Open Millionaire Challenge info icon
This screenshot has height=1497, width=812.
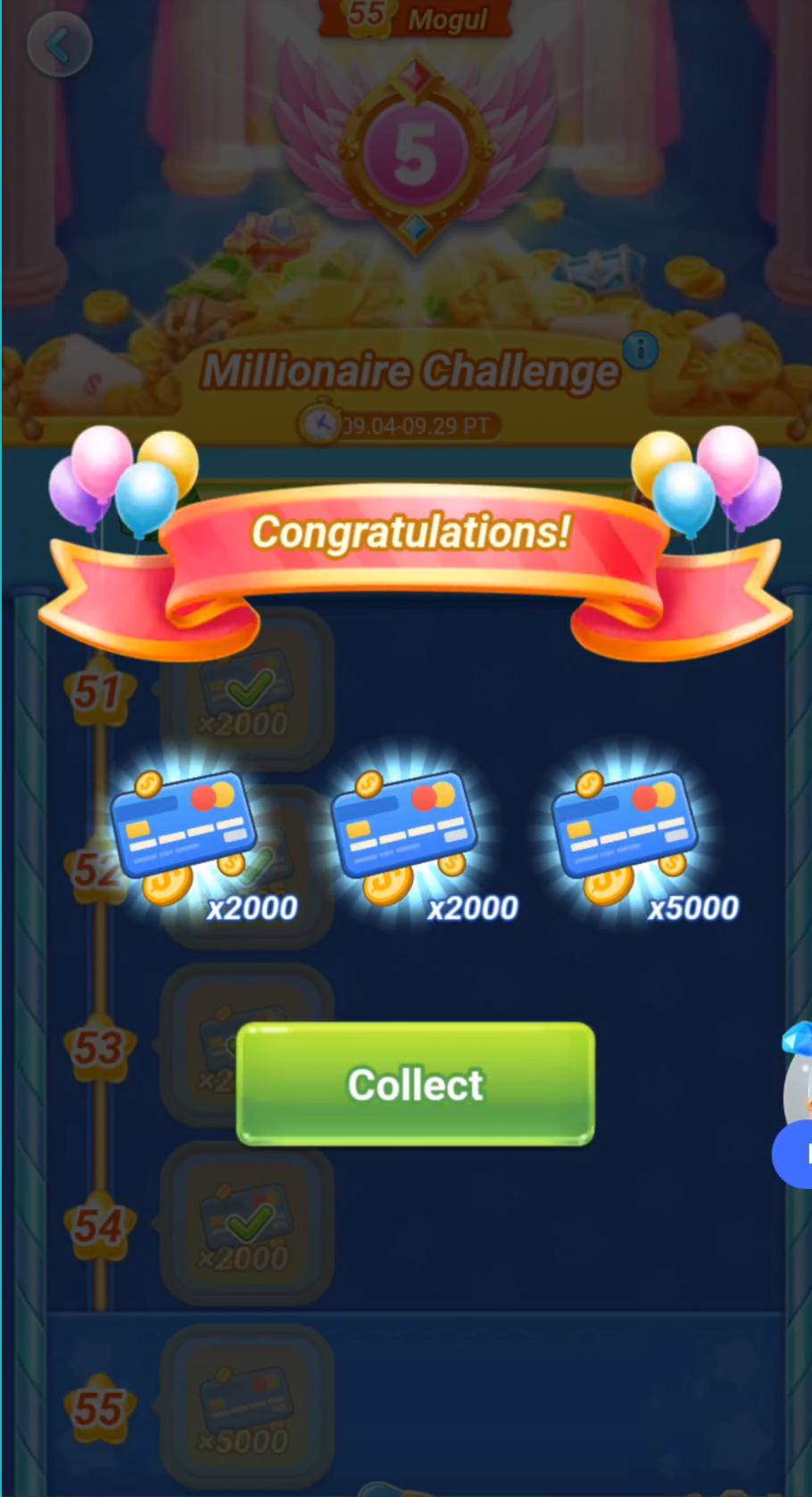(641, 349)
